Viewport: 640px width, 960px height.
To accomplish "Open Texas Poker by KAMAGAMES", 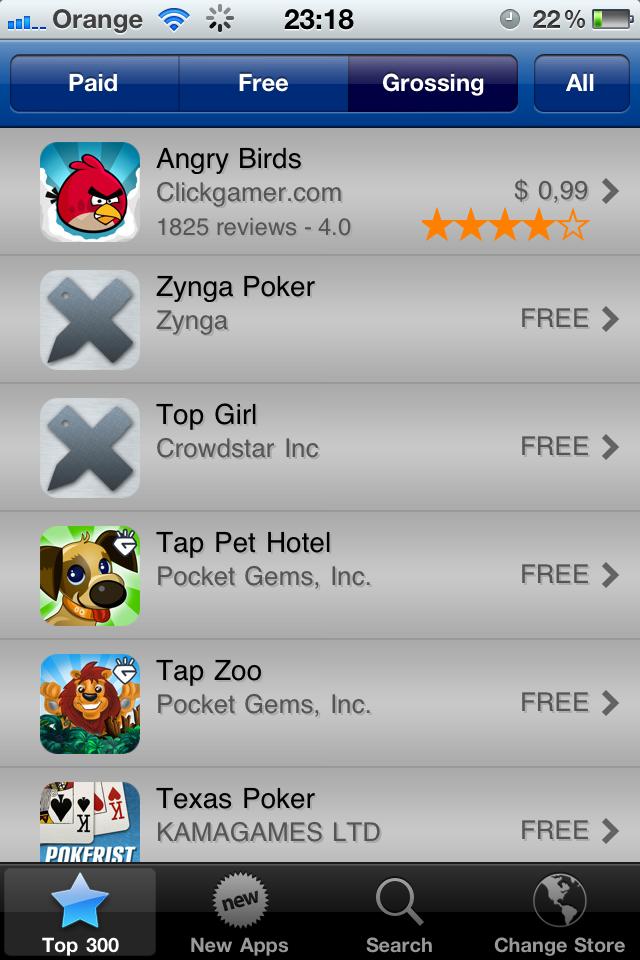I will pyautogui.click(x=320, y=816).
